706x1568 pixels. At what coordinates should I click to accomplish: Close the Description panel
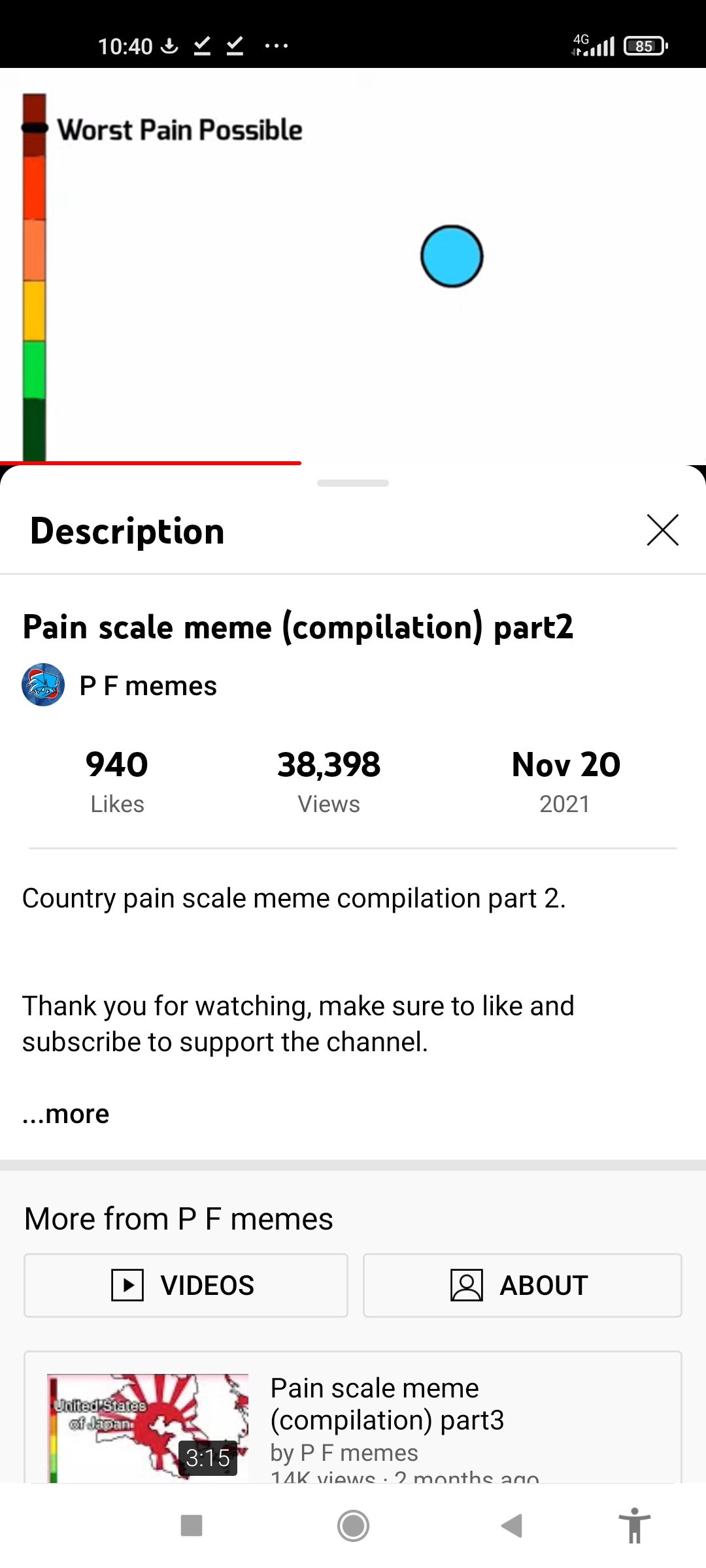662,530
